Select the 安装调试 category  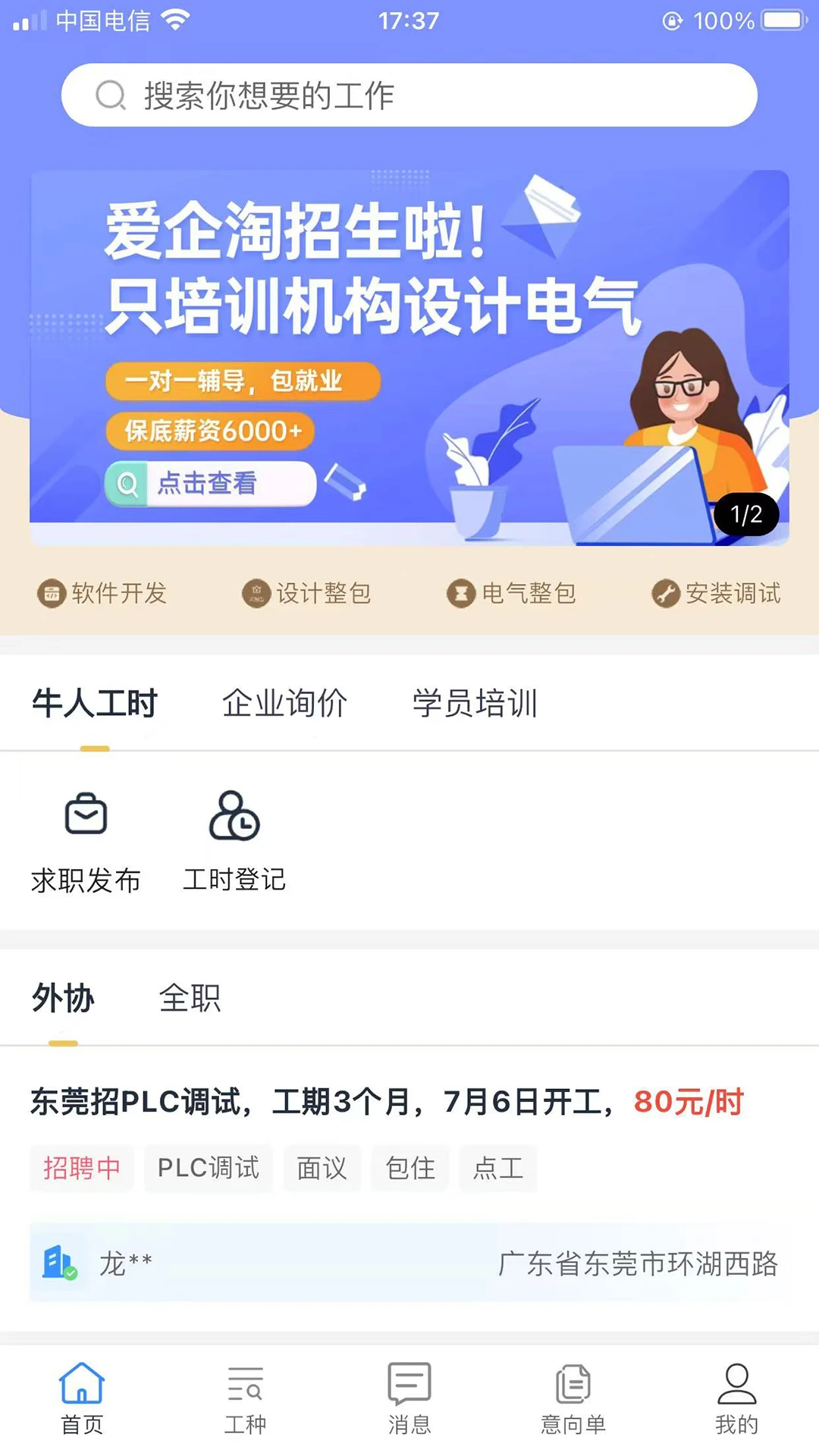717,593
